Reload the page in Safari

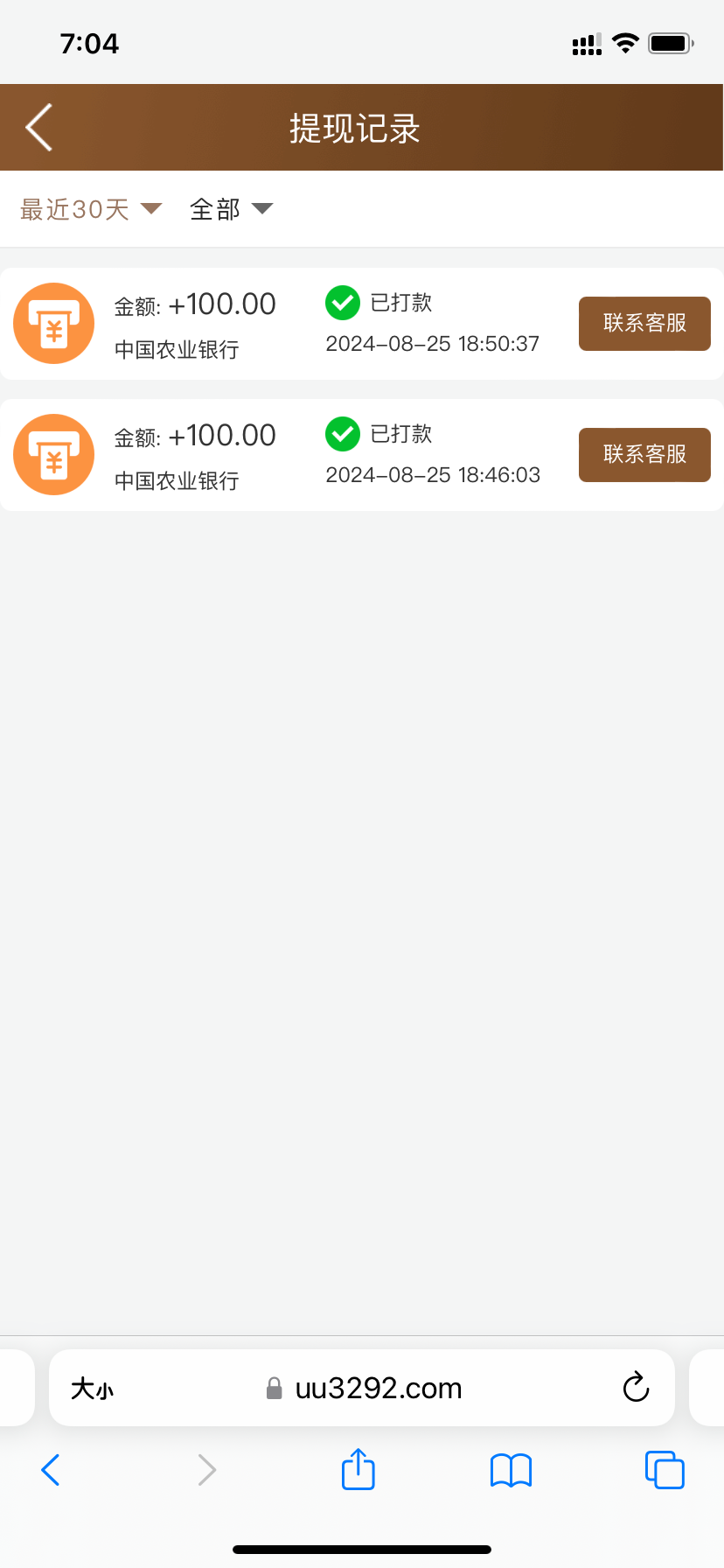(636, 1388)
